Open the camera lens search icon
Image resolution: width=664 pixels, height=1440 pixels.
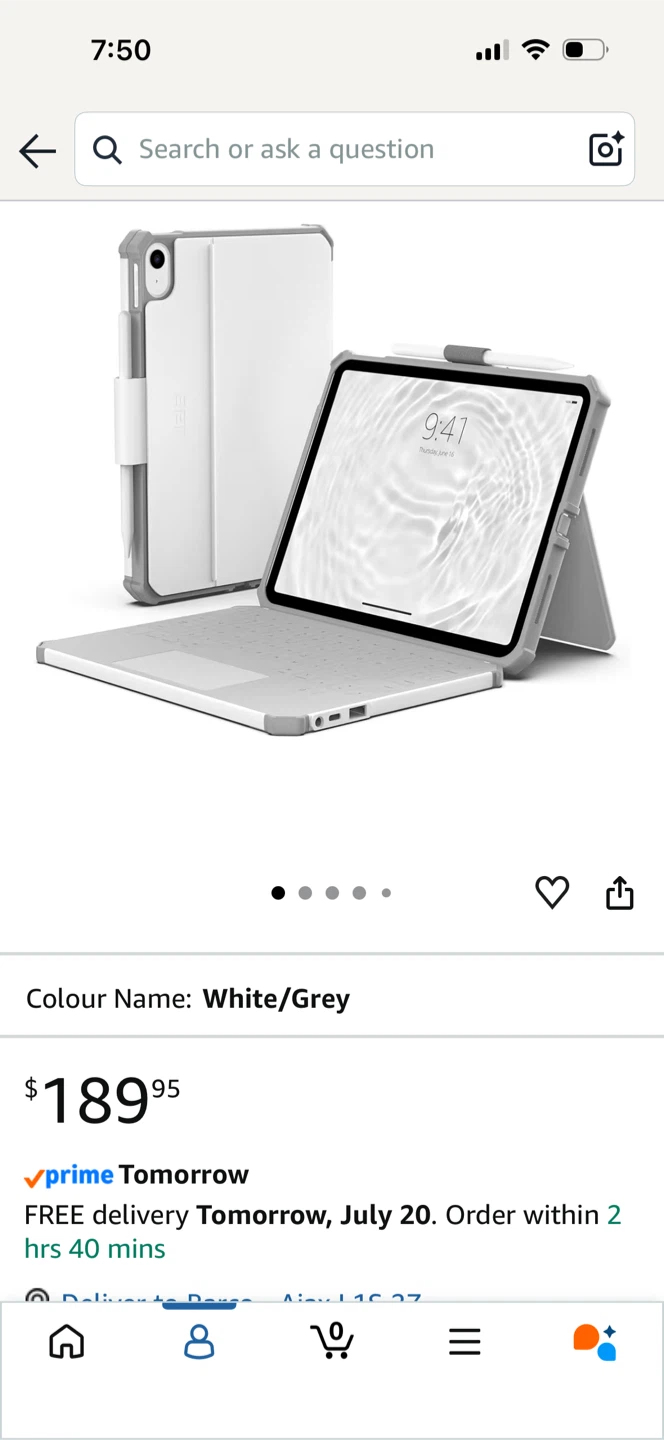pos(606,149)
